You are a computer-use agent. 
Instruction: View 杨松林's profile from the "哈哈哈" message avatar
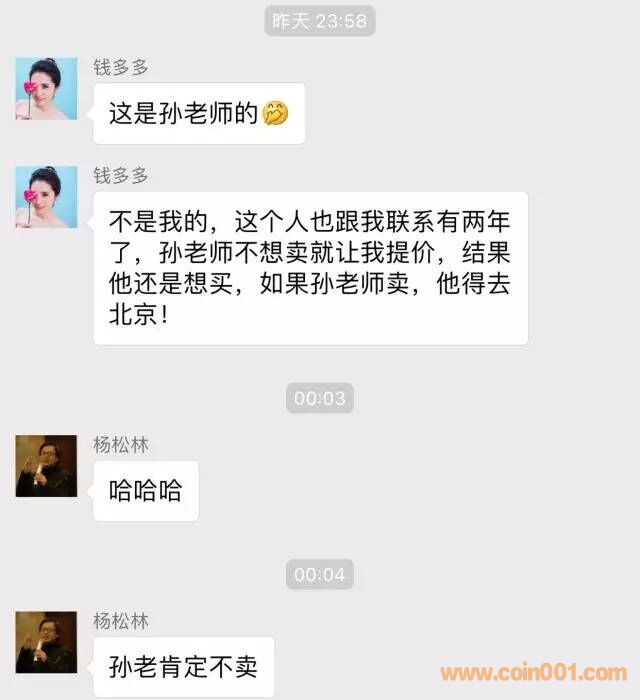click(46, 465)
